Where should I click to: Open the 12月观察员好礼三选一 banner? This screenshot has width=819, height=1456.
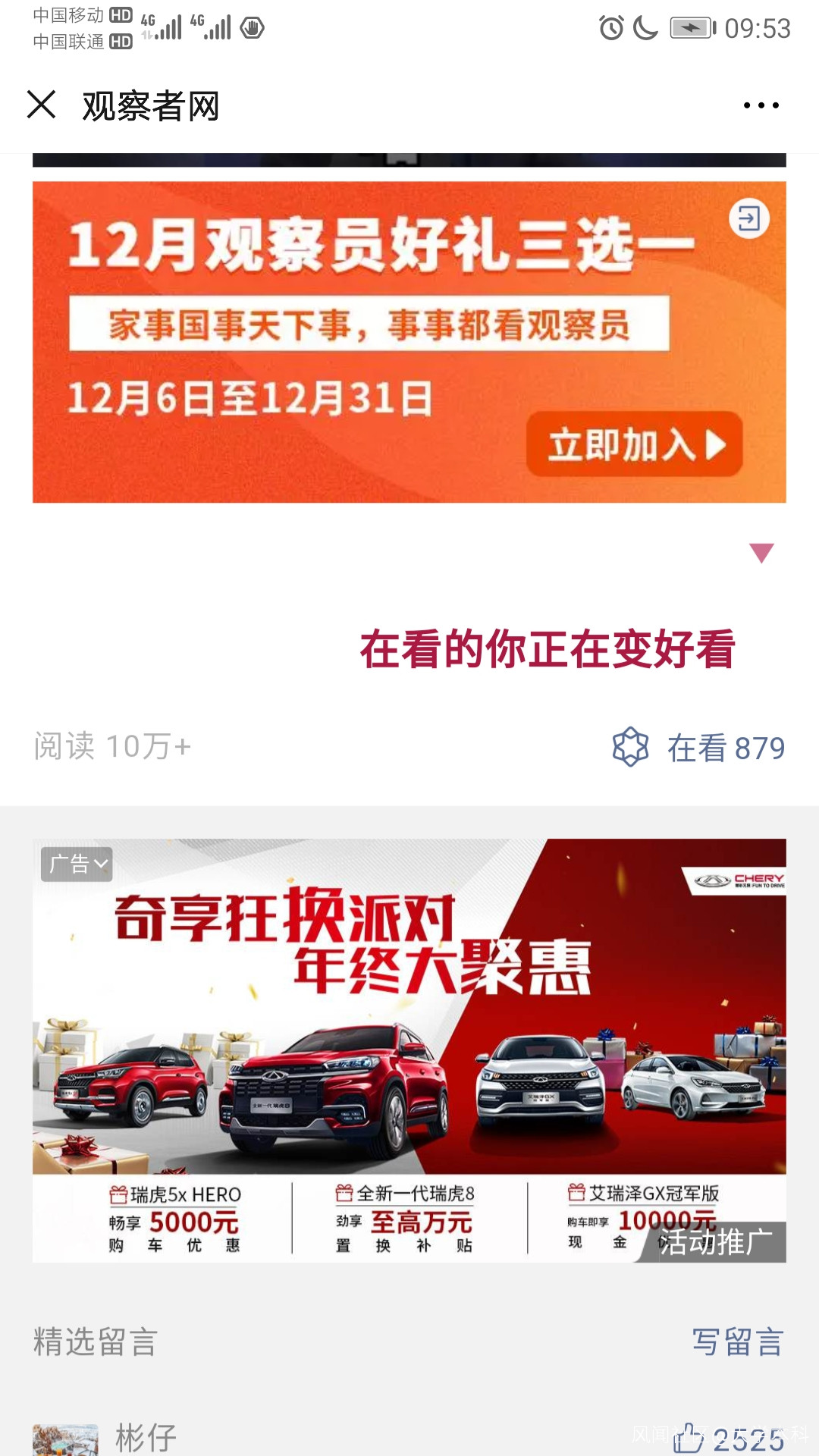click(409, 342)
